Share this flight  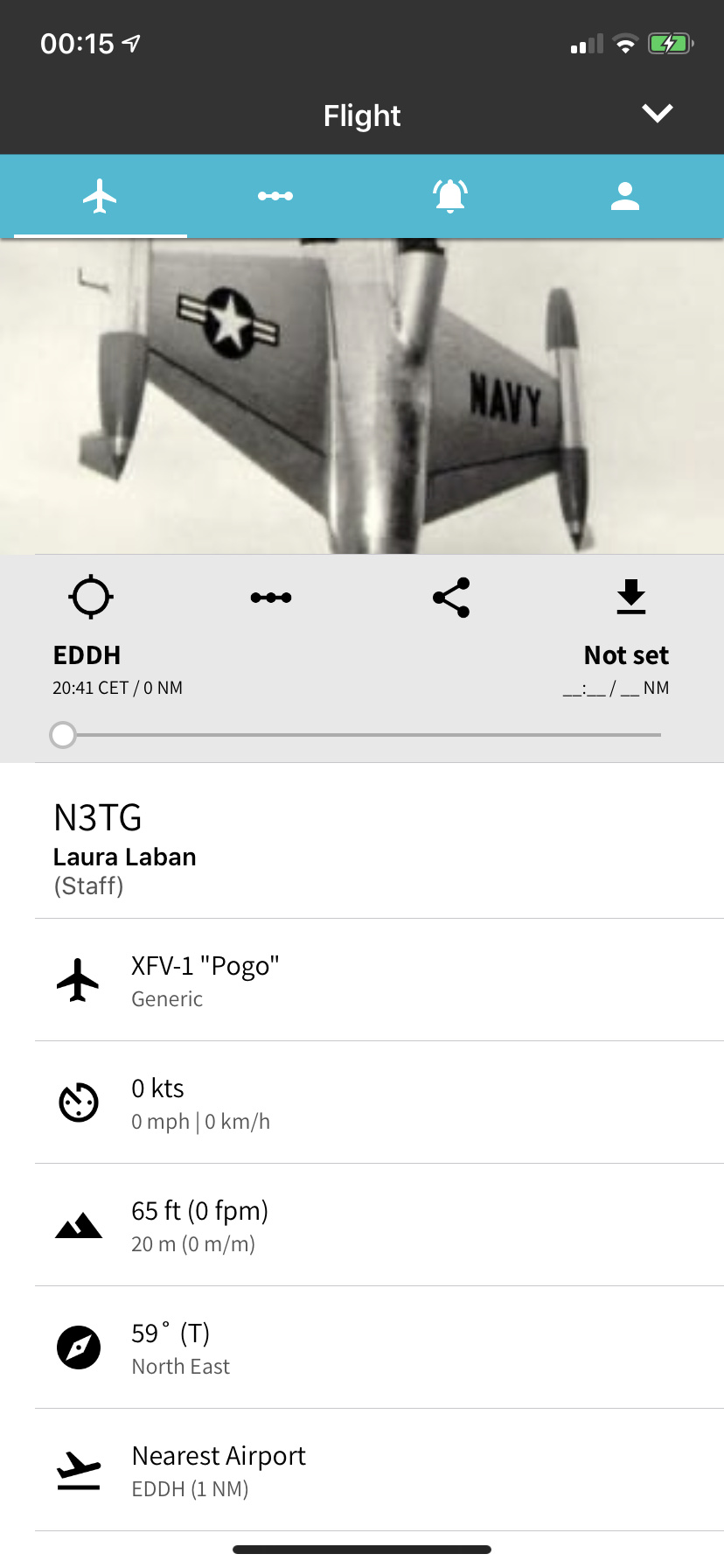(451, 598)
